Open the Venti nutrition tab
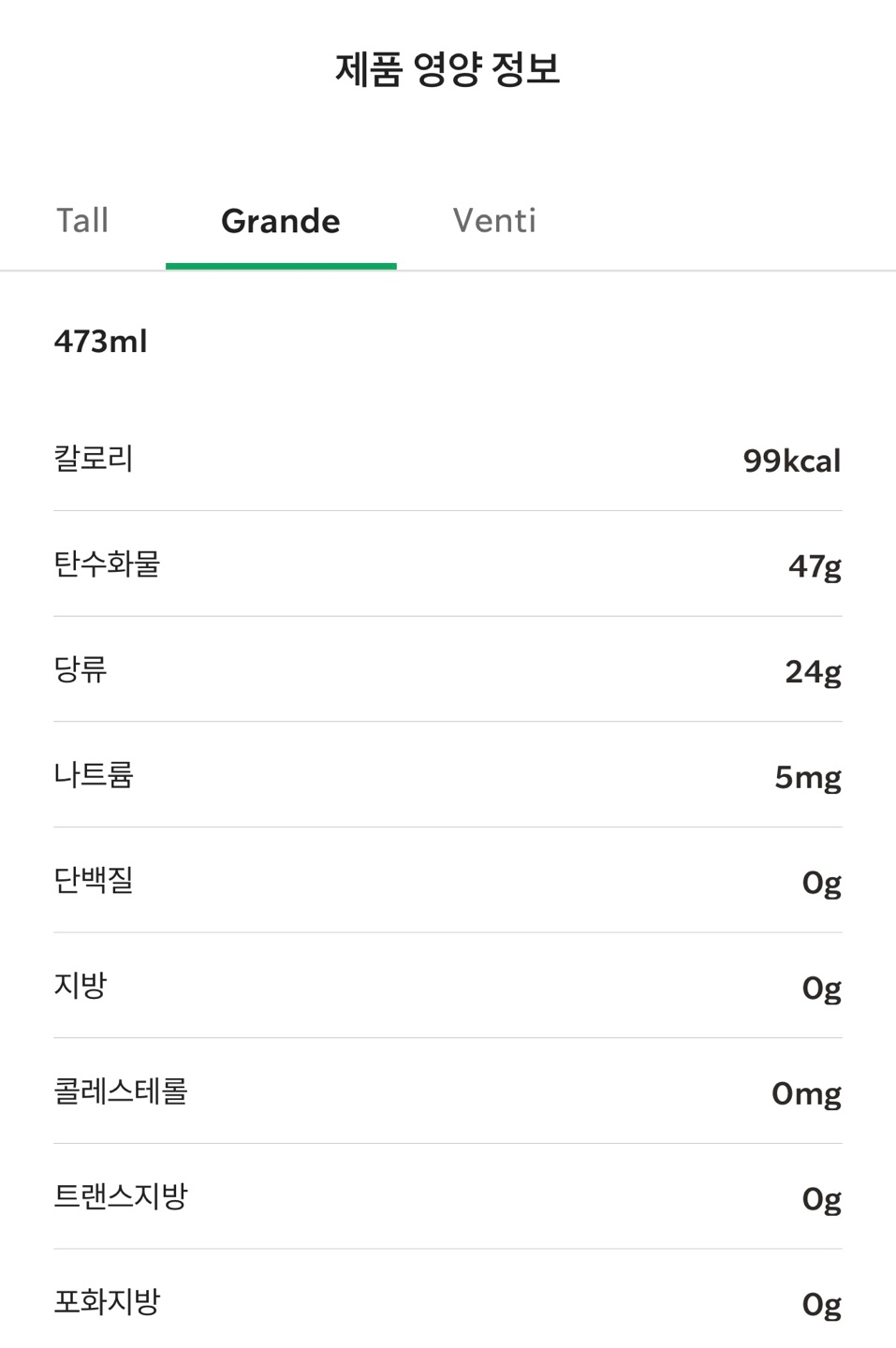Screen dimensions: 896x1348 [495, 220]
